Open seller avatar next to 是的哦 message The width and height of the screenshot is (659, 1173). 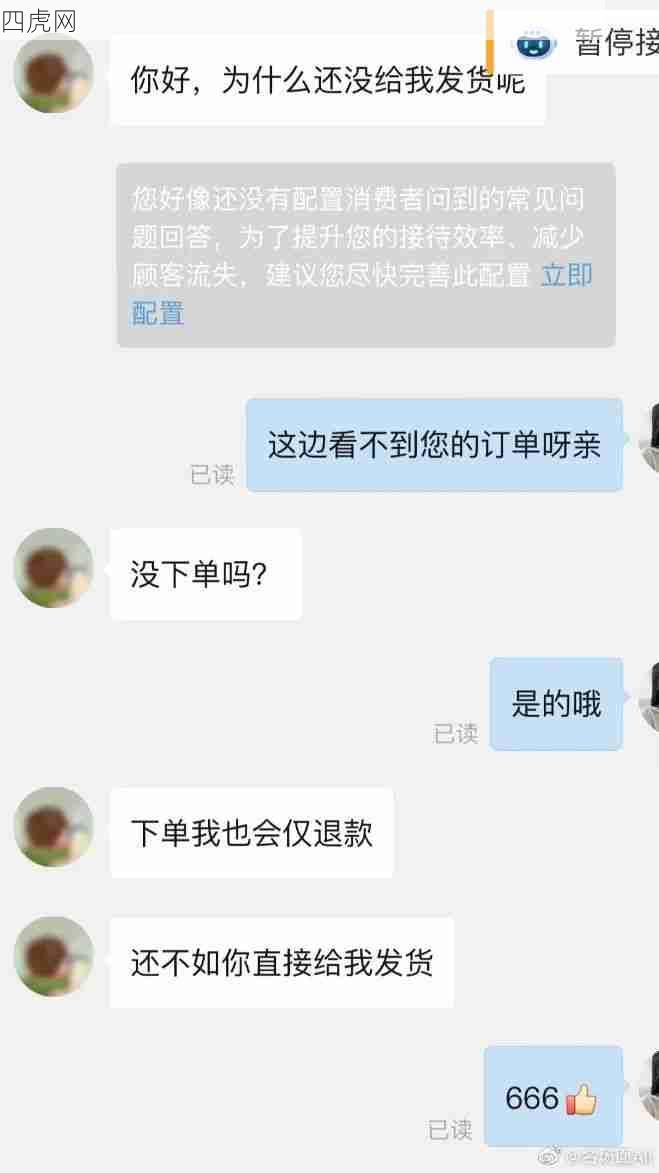click(x=648, y=697)
